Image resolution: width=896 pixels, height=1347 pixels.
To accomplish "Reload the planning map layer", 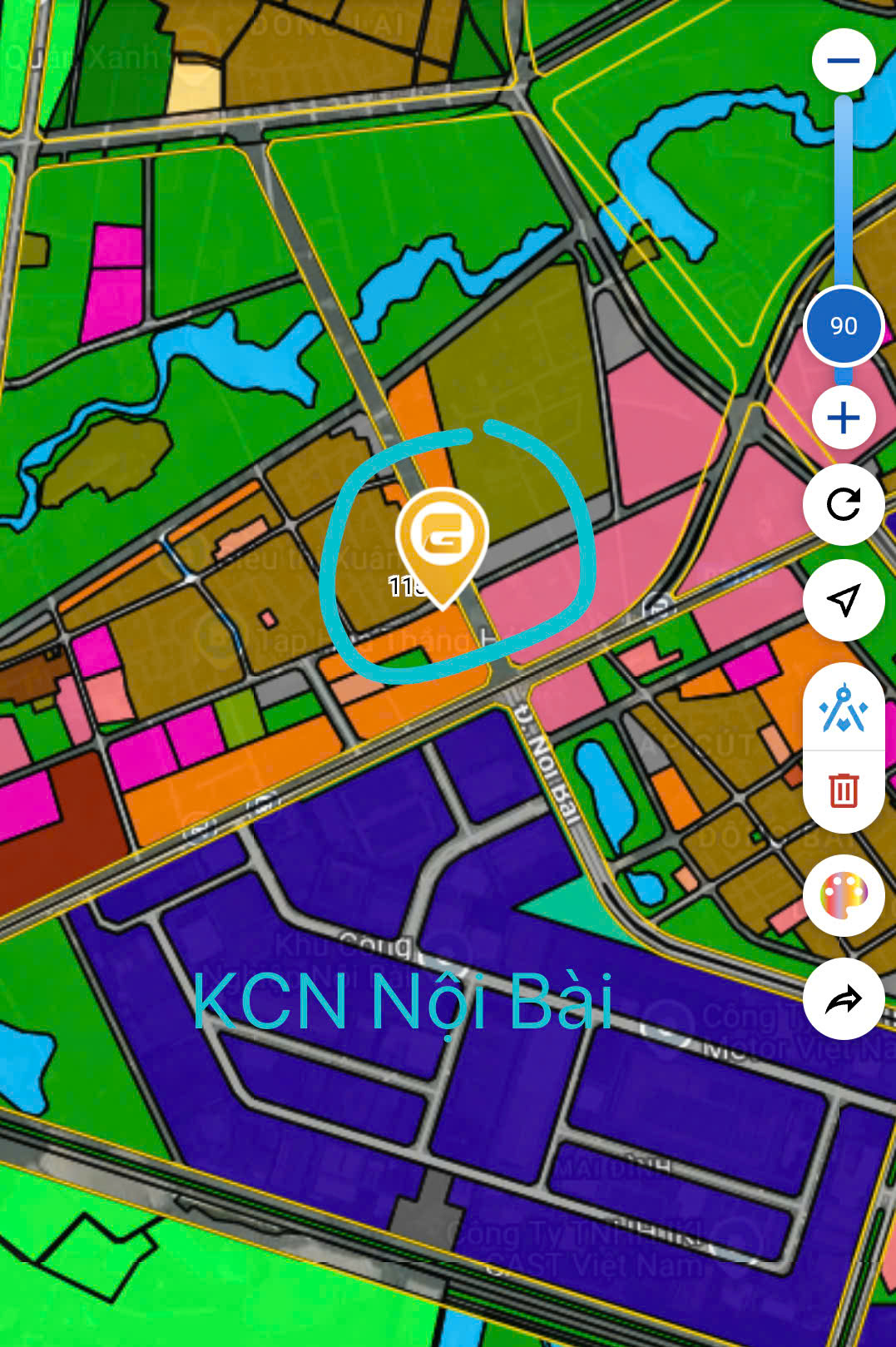I will click(843, 505).
